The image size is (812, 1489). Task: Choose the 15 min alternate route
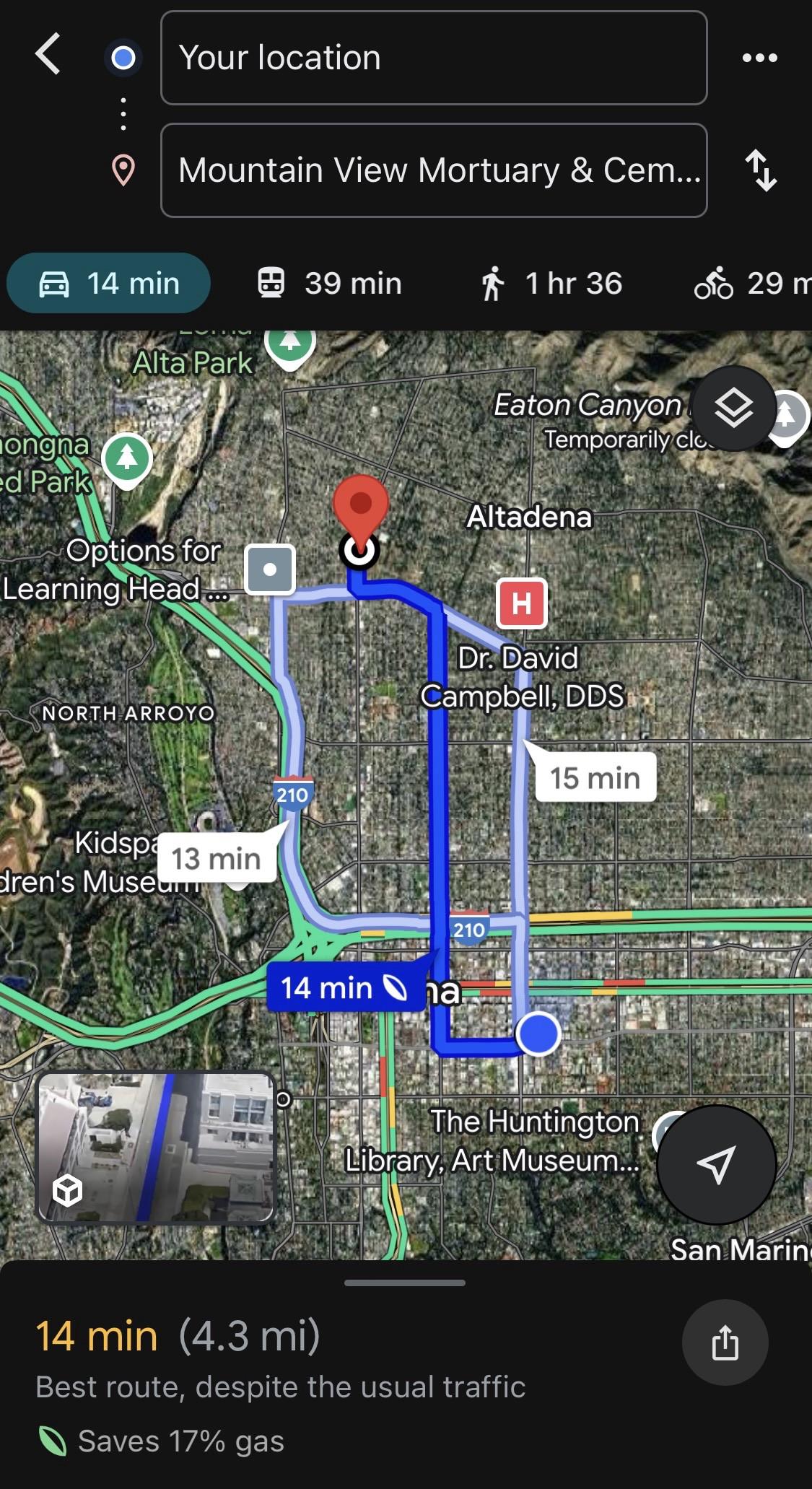pos(595,777)
